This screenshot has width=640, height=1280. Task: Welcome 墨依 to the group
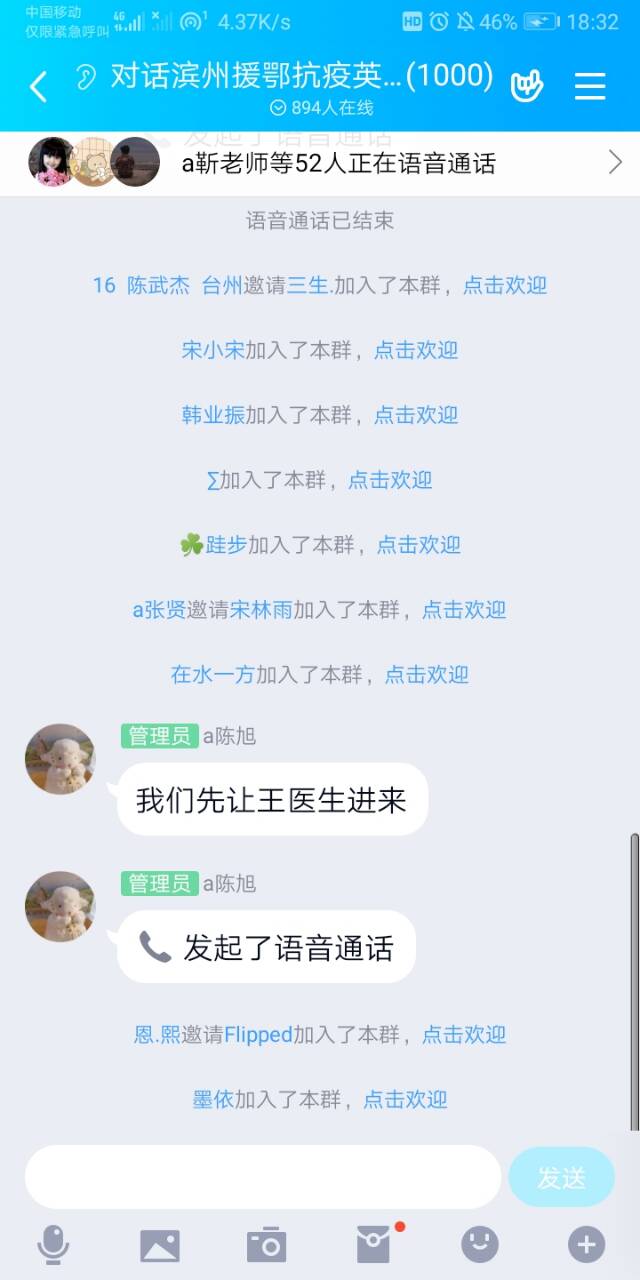tap(405, 1100)
